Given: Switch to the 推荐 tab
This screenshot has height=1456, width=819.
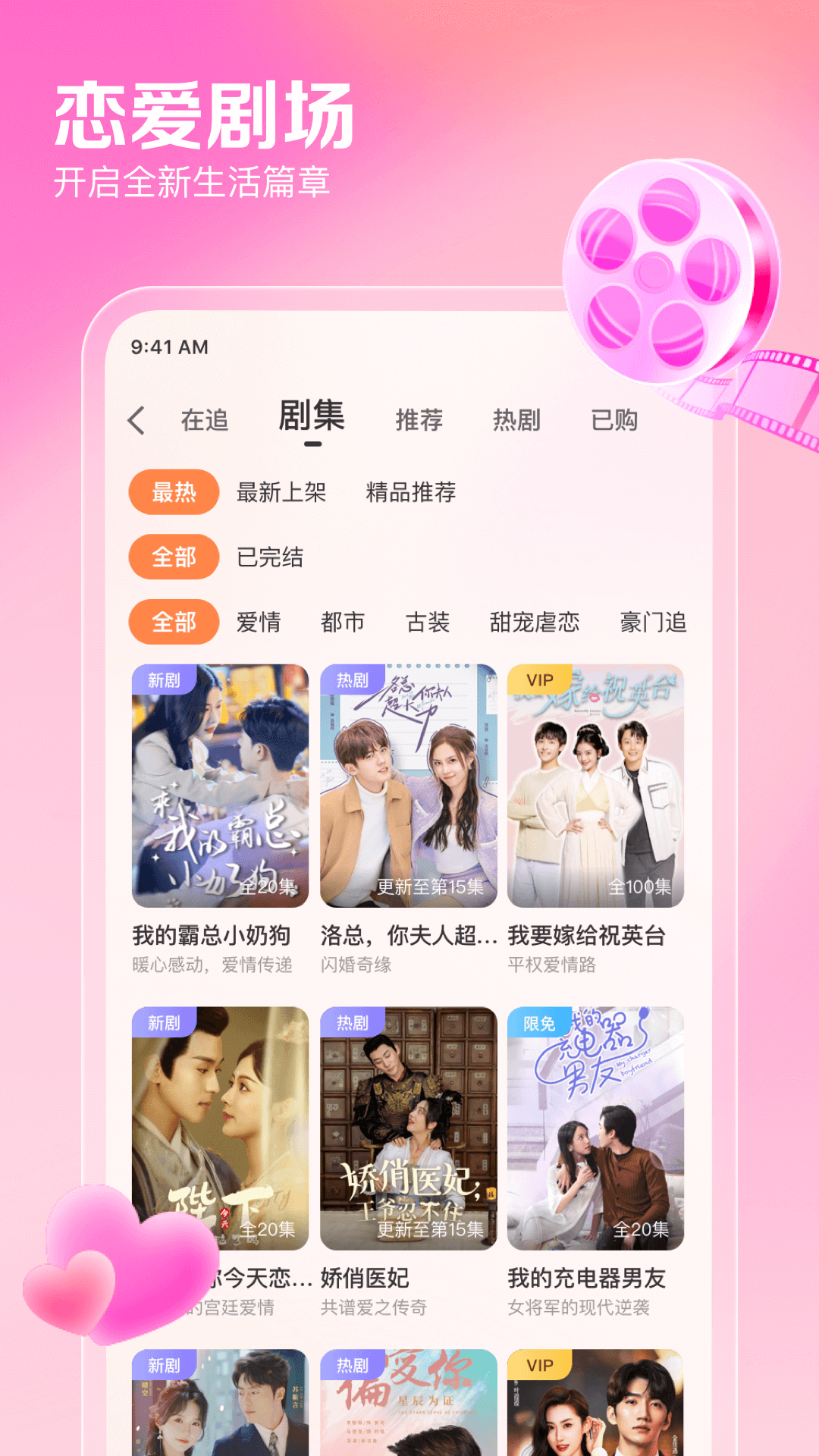Looking at the screenshot, I should coord(419,419).
